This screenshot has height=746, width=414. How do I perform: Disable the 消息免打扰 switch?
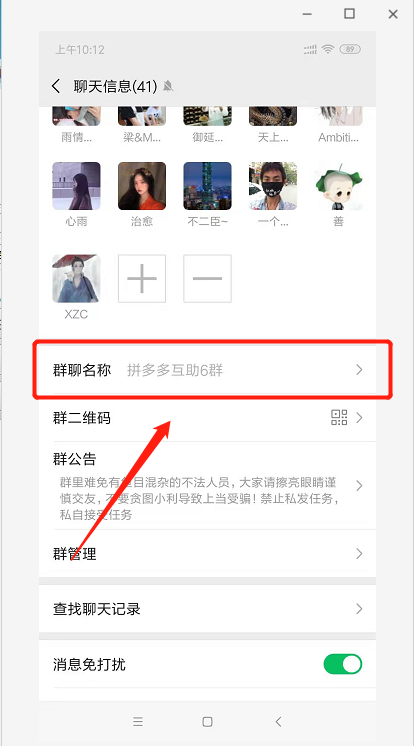point(343,664)
